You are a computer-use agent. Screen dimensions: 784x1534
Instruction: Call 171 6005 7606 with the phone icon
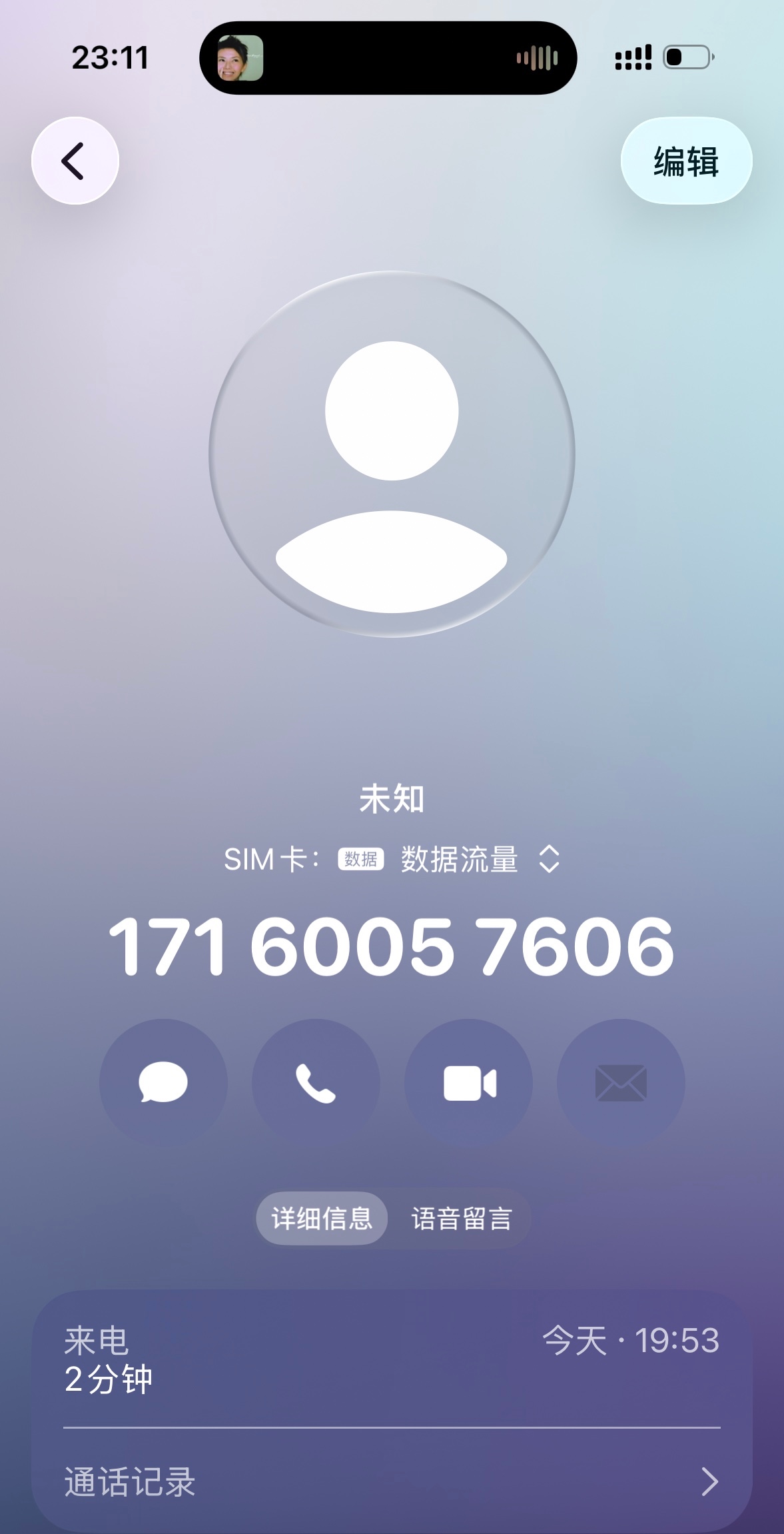click(316, 1082)
